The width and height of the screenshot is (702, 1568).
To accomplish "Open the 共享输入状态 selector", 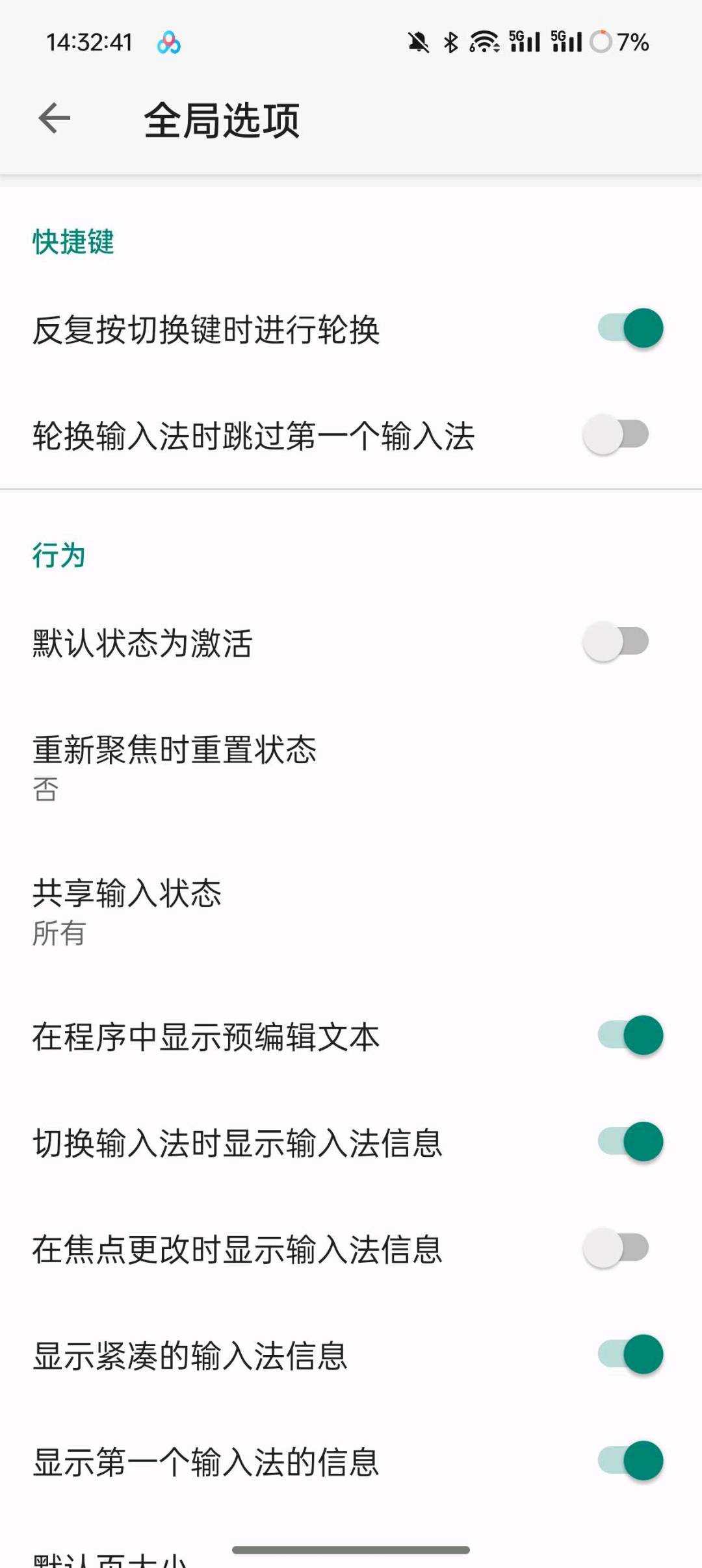I will pyautogui.click(x=260, y=913).
